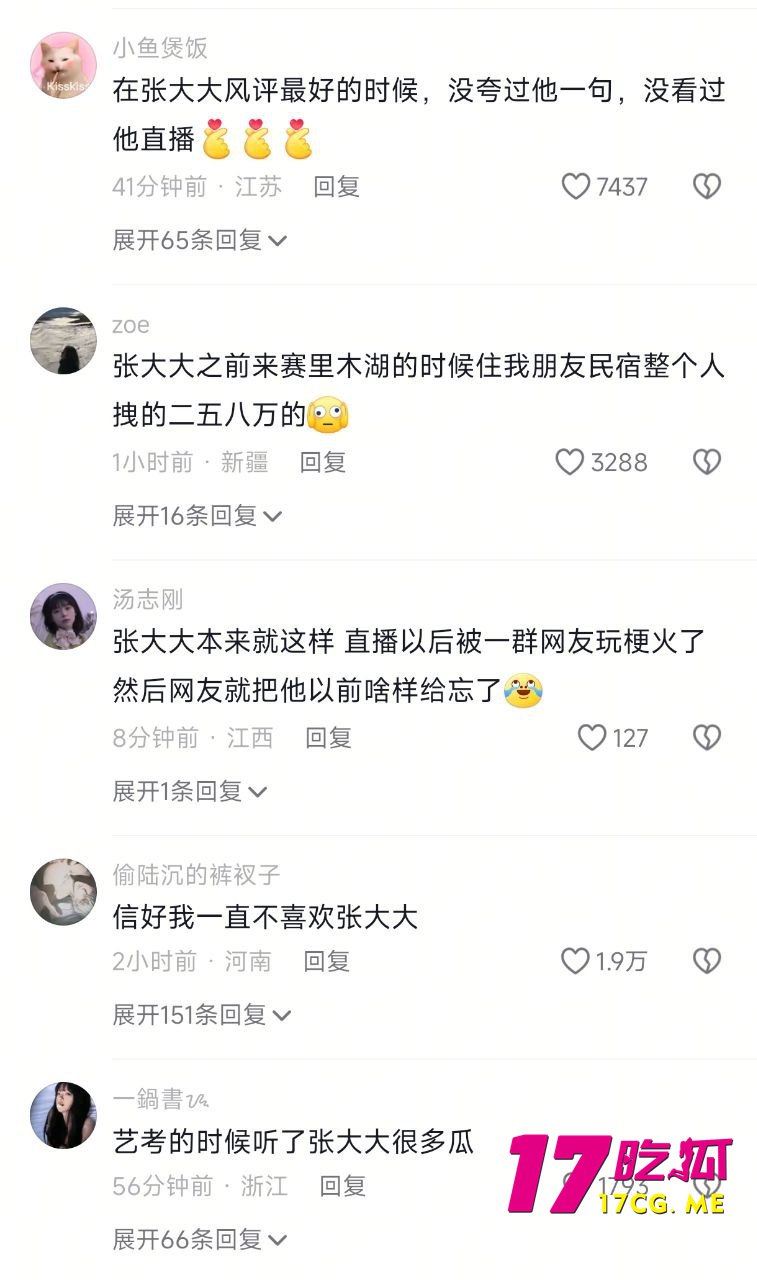
Task: Expand 66 replies under 一鍋書's comment
Action: click(x=200, y=1240)
